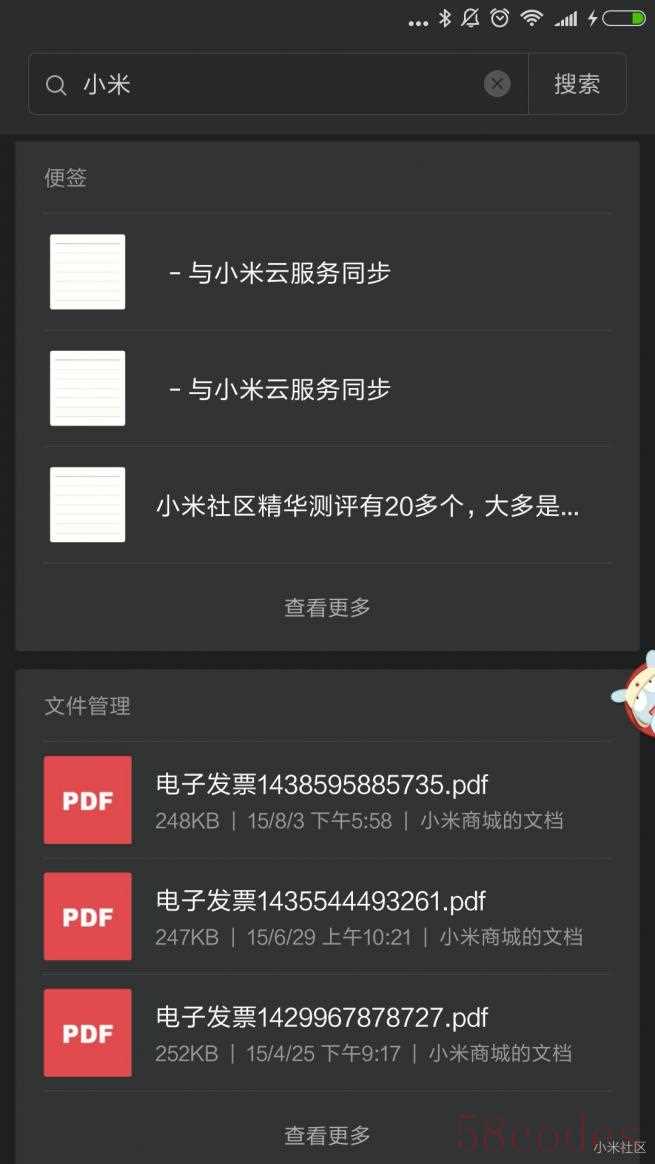View more results under the 便签 section
The height and width of the screenshot is (1164, 655).
pos(327,607)
